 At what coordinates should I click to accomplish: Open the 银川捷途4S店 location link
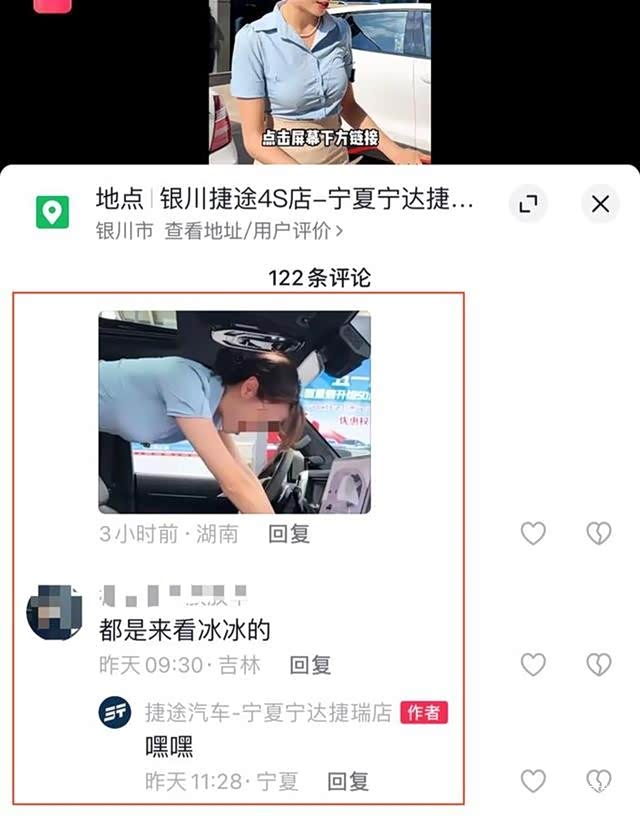pyautogui.click(x=285, y=200)
